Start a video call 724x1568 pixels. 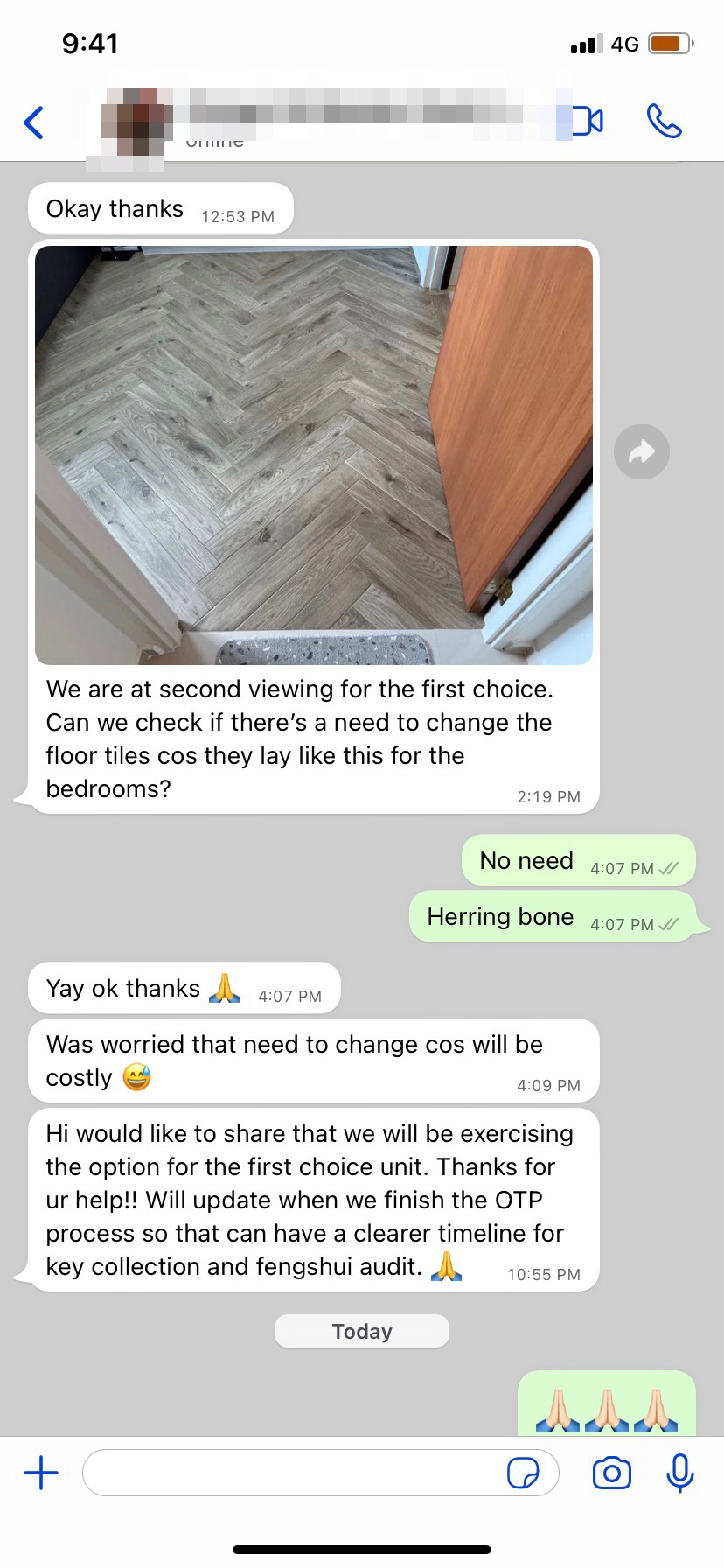point(588,122)
